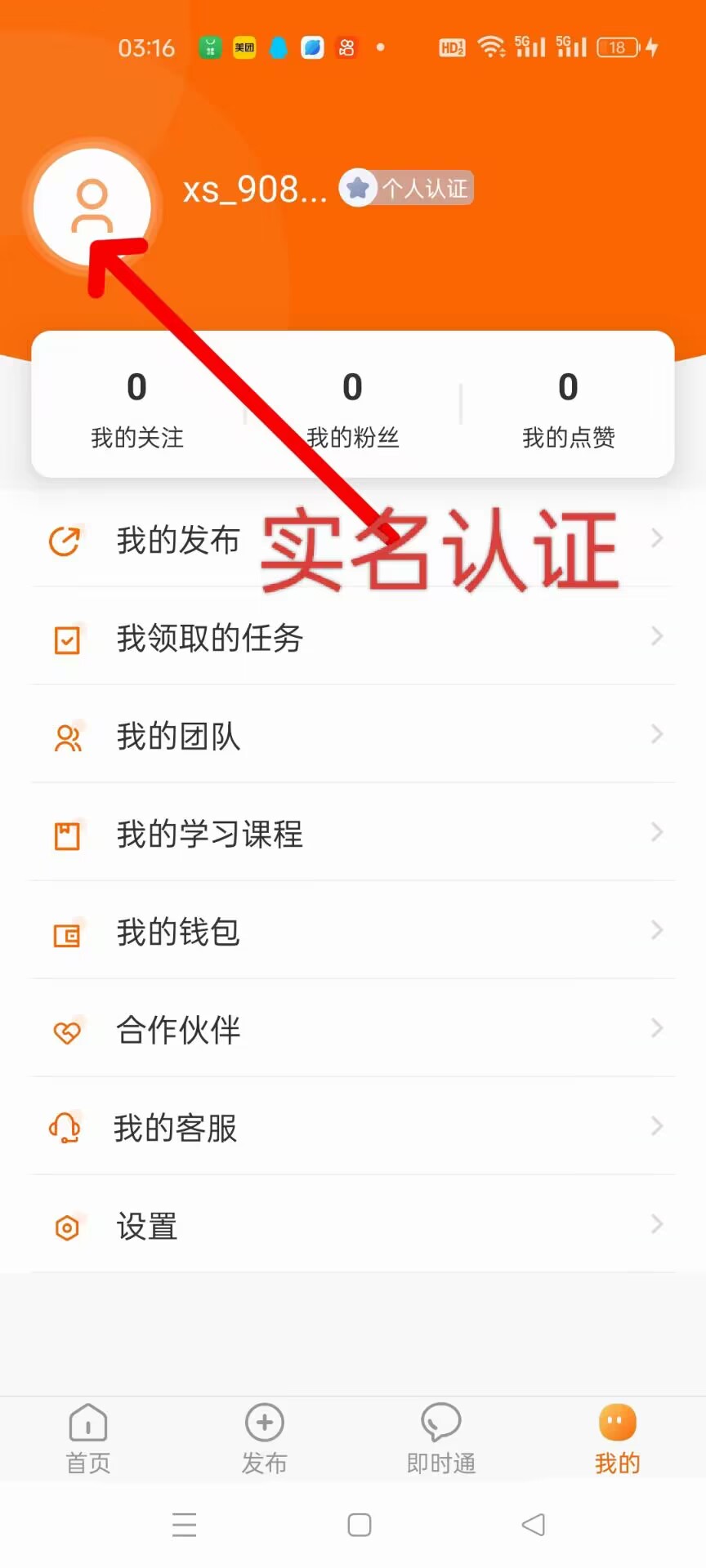Tap the profile avatar picture
This screenshot has width=706, height=1568.
click(x=92, y=207)
